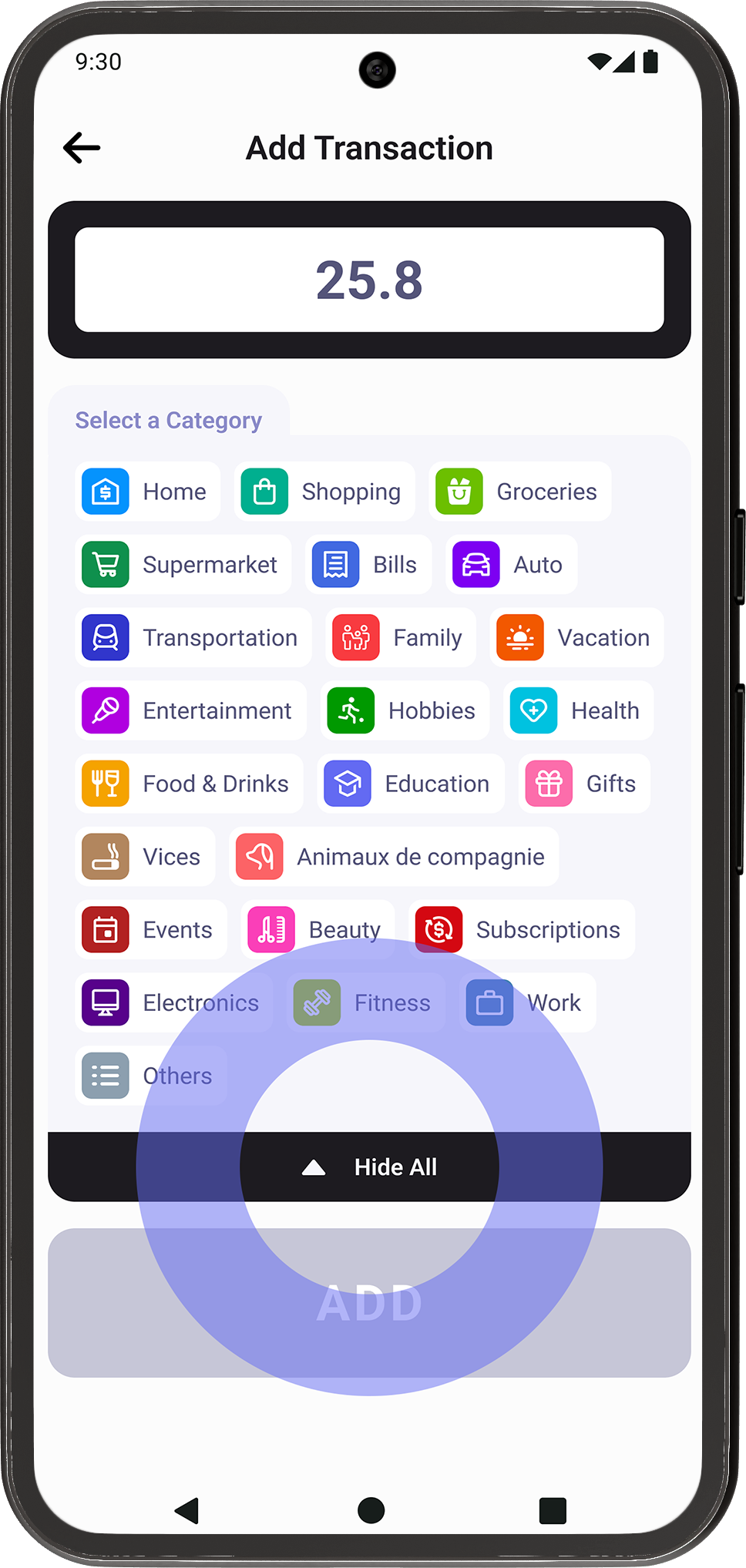Go back using the arrow icon
The height and width of the screenshot is (1568, 746).
[82, 148]
